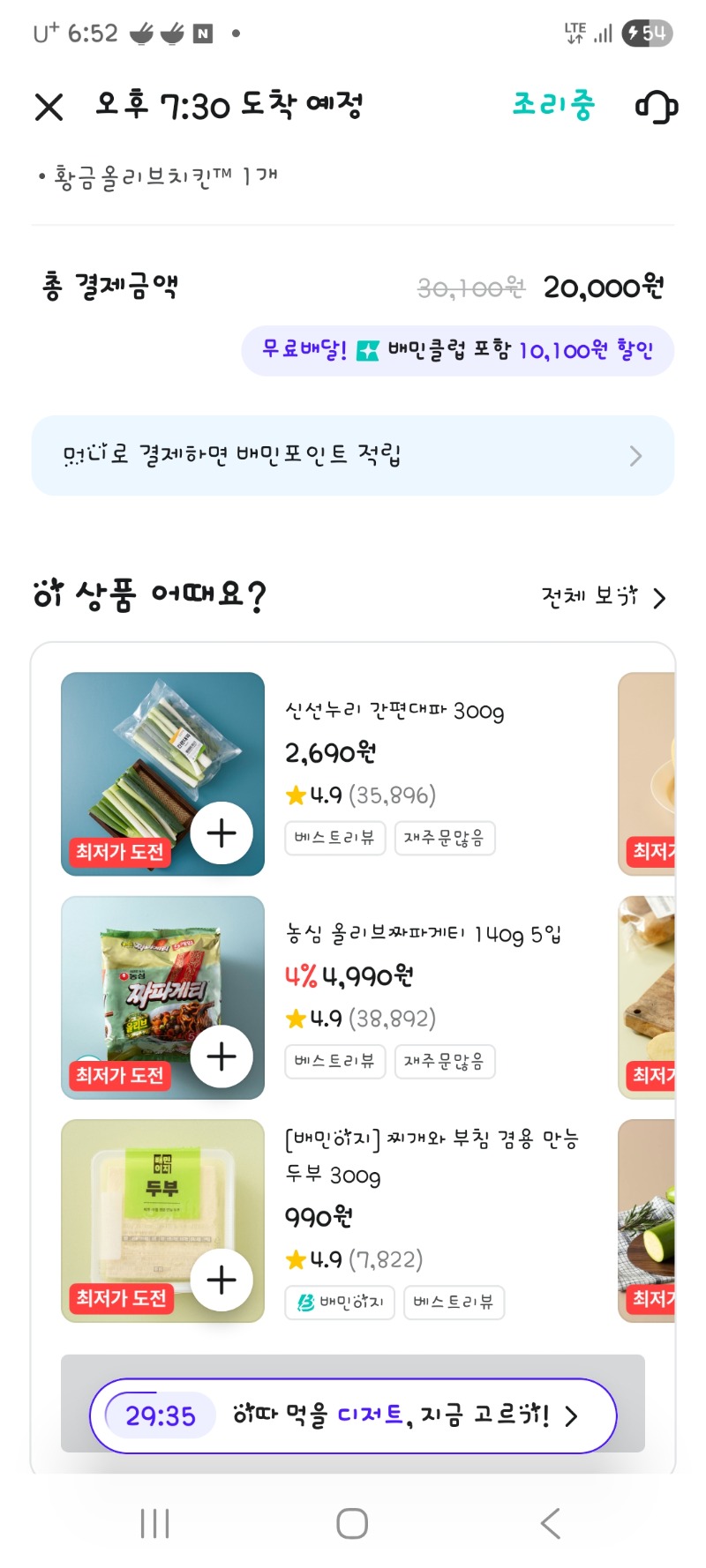This screenshot has height=1568, width=706.
Task: Open the 배민포인트 적립 payment banner
Action: (353, 456)
